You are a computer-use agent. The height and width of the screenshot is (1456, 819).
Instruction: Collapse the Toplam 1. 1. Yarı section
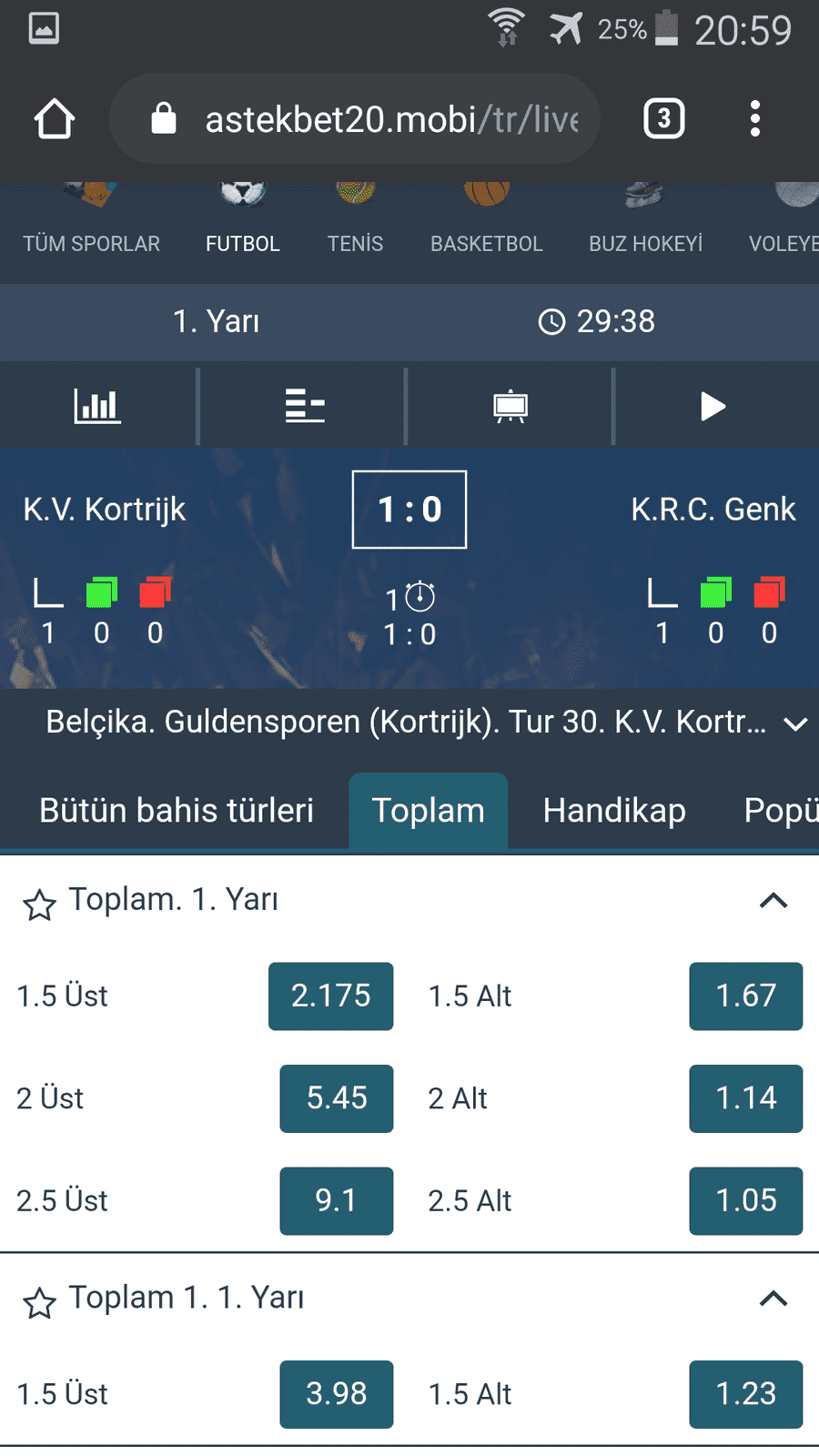[x=773, y=1299]
